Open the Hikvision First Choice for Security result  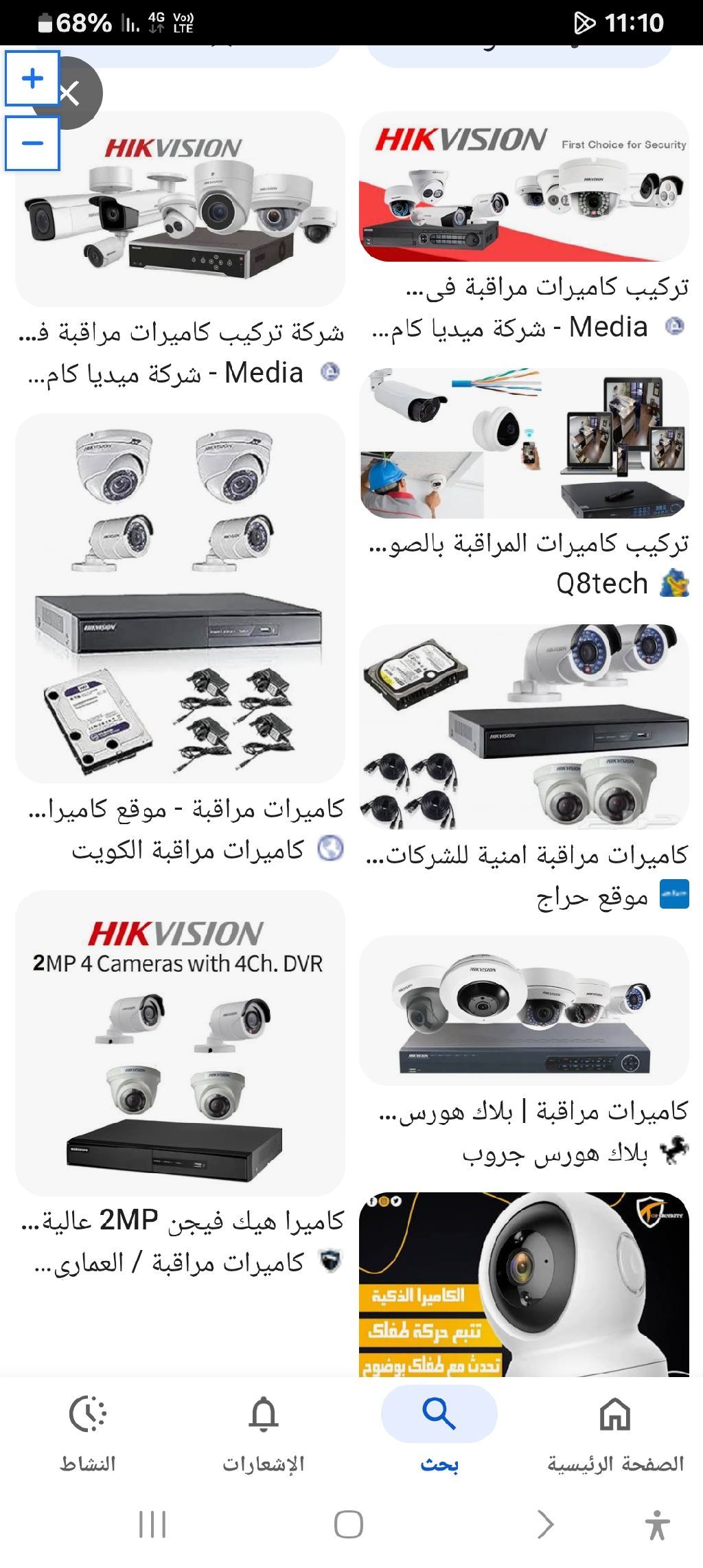pos(524,187)
